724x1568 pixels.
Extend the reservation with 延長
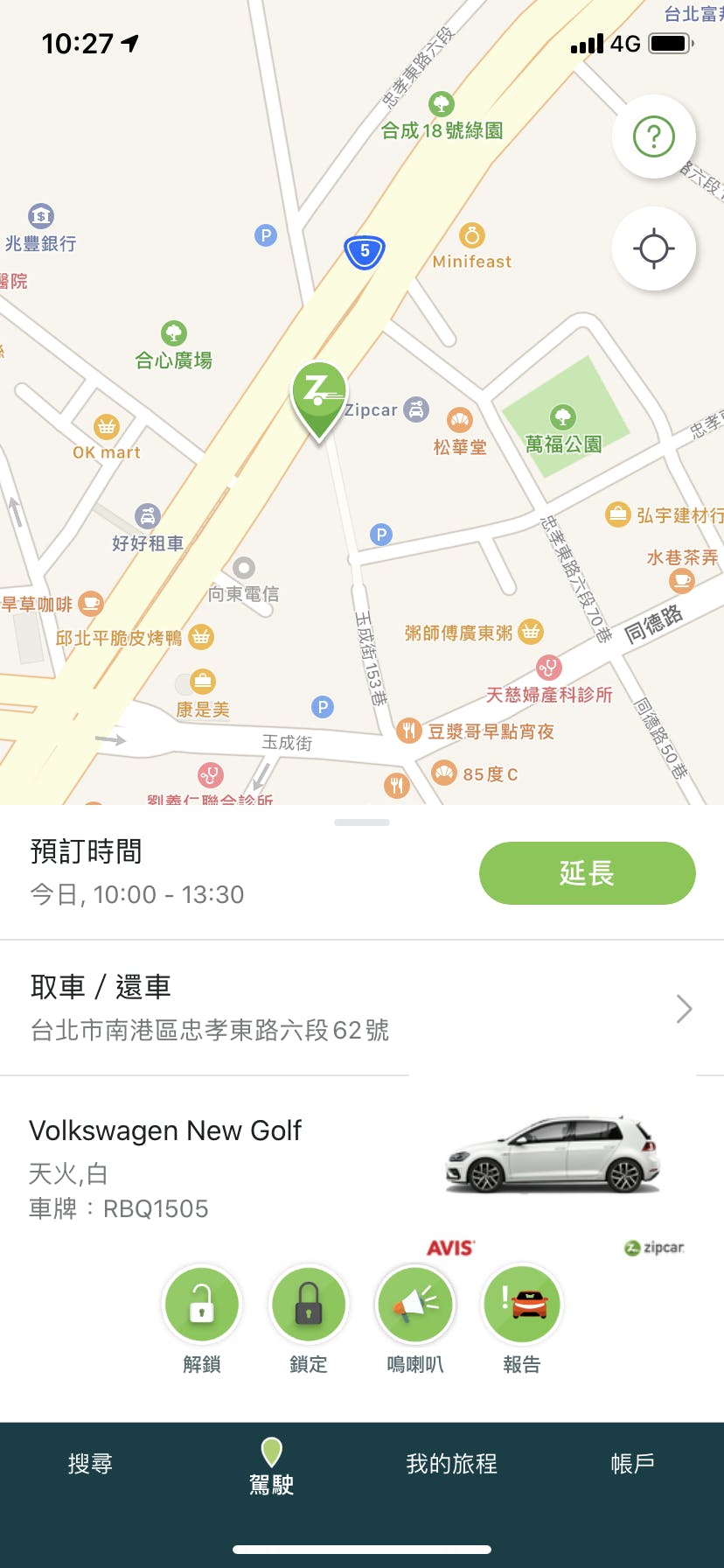point(587,873)
